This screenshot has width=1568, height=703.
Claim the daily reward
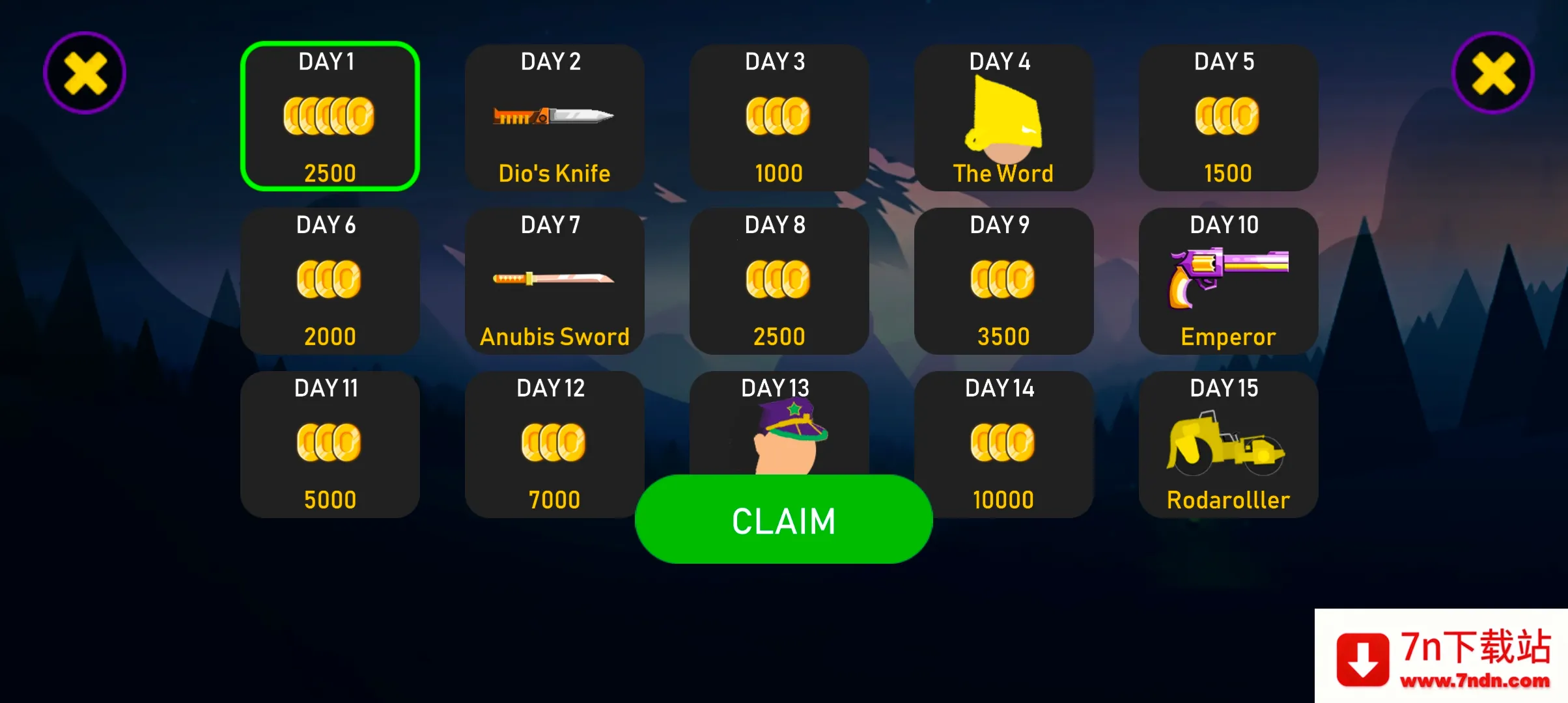tap(783, 519)
